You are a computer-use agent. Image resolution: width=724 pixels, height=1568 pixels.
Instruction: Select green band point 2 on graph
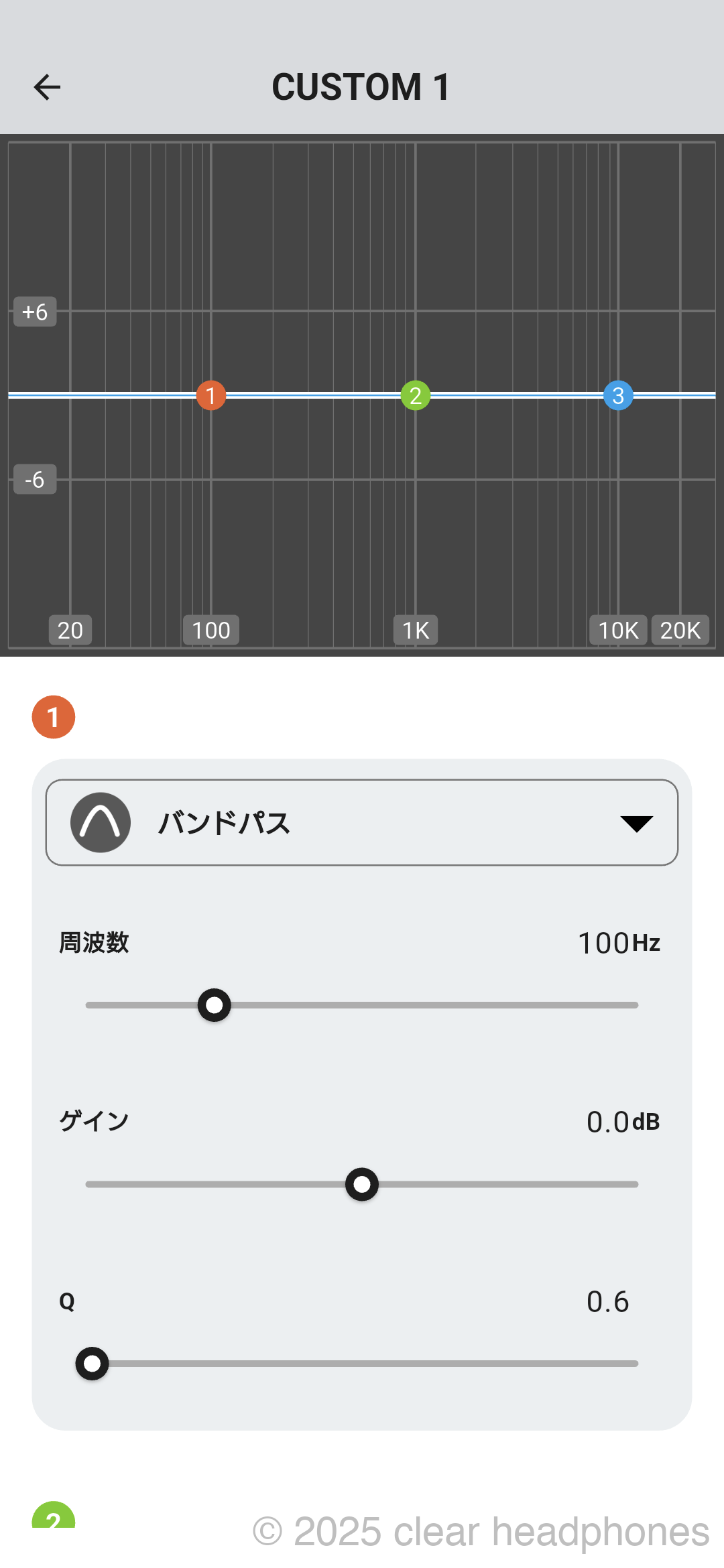point(416,396)
